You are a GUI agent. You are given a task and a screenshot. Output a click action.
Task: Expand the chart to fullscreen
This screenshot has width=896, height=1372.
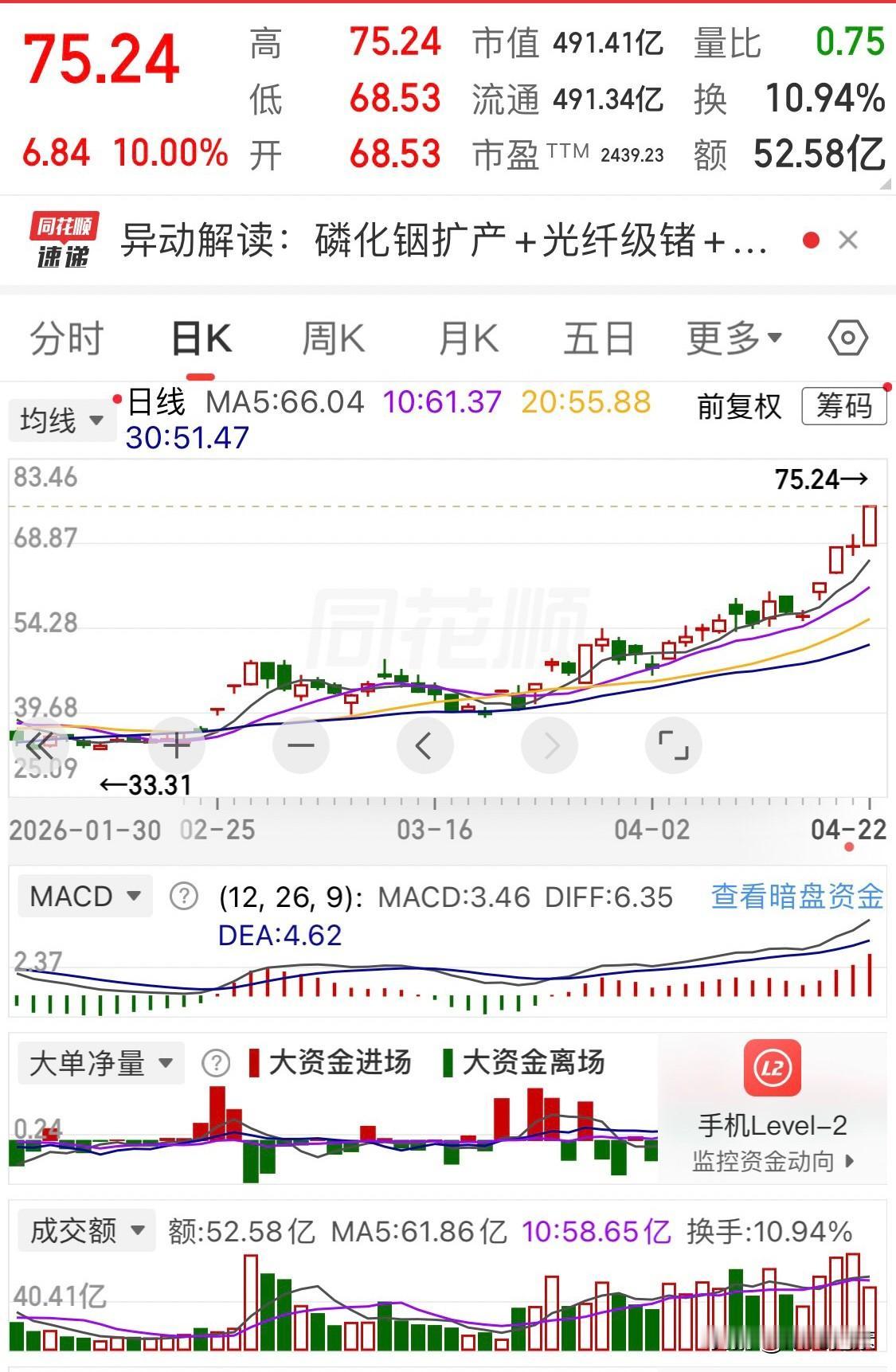(673, 746)
